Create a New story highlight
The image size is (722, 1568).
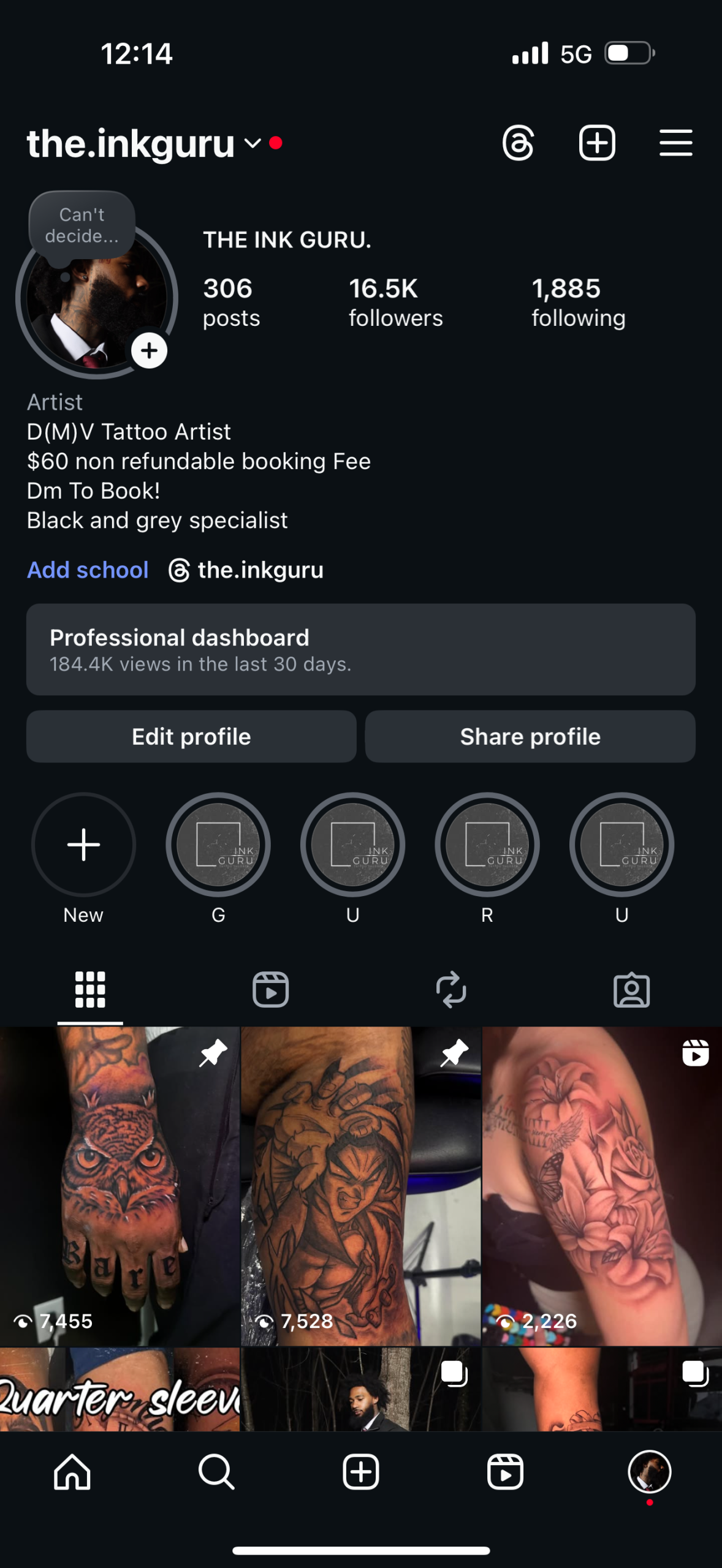tap(83, 845)
